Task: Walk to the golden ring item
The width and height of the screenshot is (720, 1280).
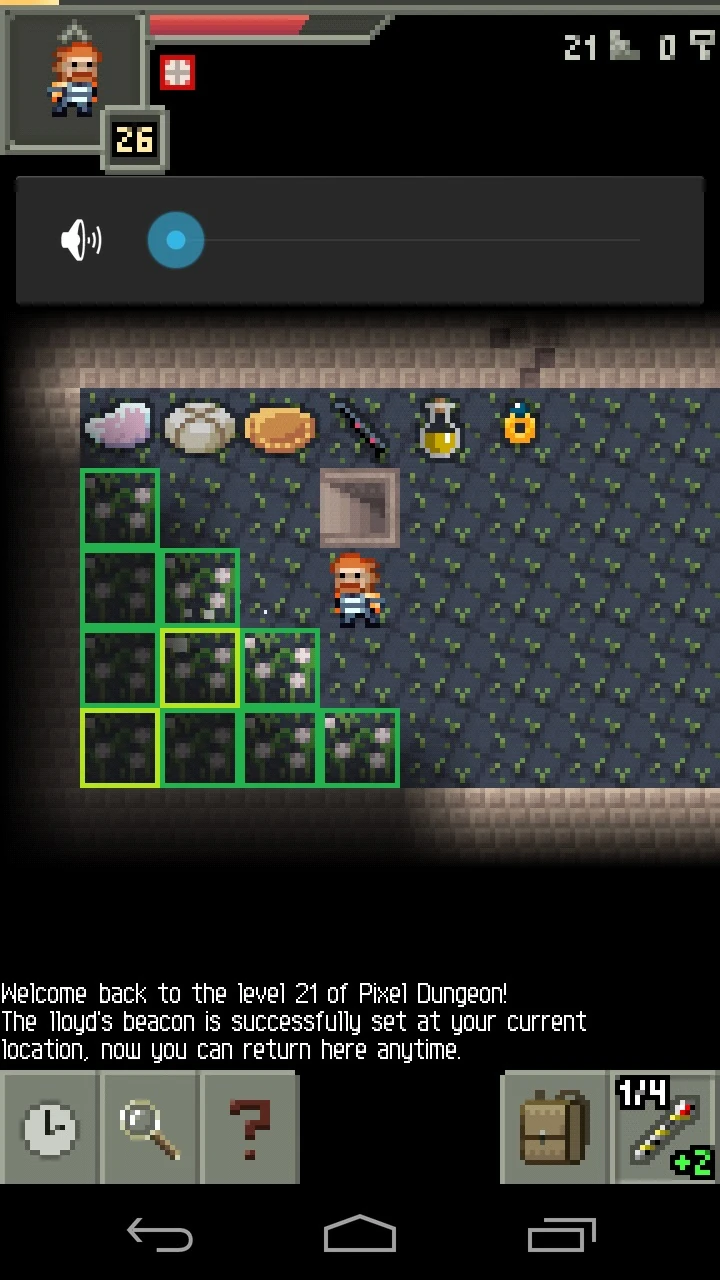Action: tap(520, 426)
